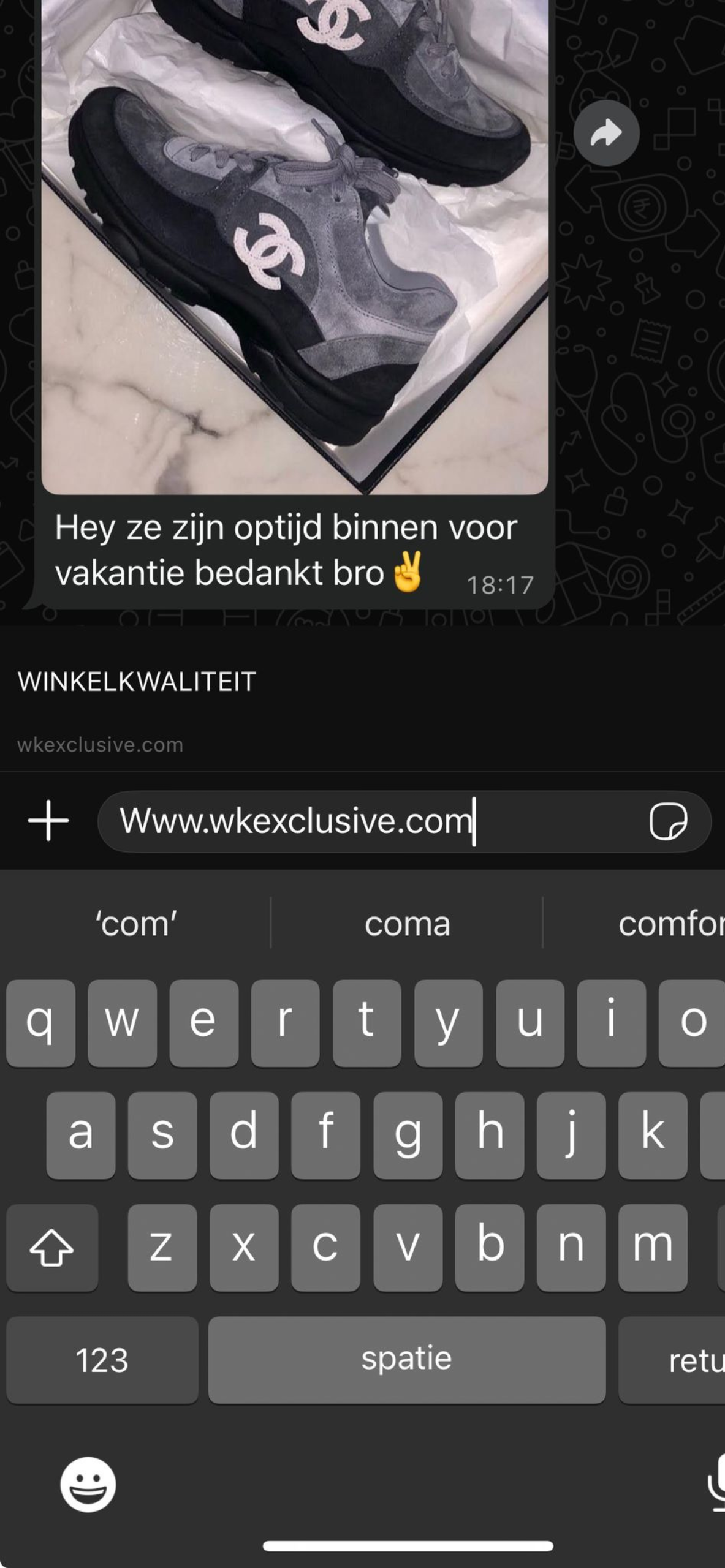Screen dimensions: 725x1568
Task: Switch keyboard to 123 numbers
Action: tap(102, 1360)
